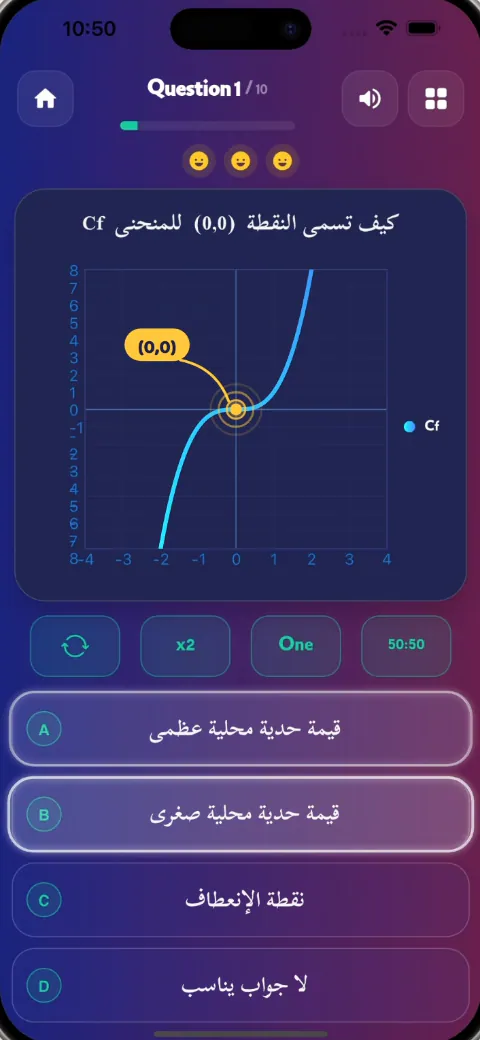Open the four-square grid menu

pos(436,99)
